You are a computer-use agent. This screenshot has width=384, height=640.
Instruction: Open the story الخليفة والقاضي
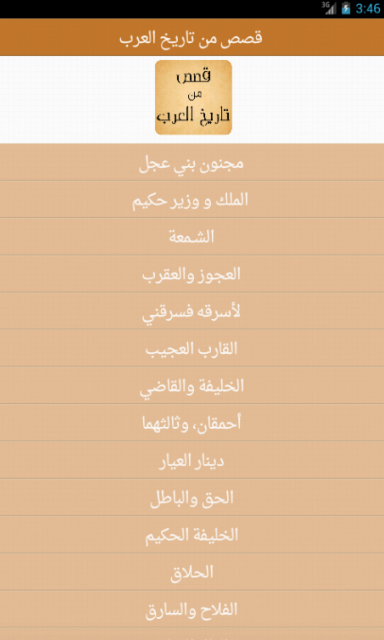click(192, 385)
